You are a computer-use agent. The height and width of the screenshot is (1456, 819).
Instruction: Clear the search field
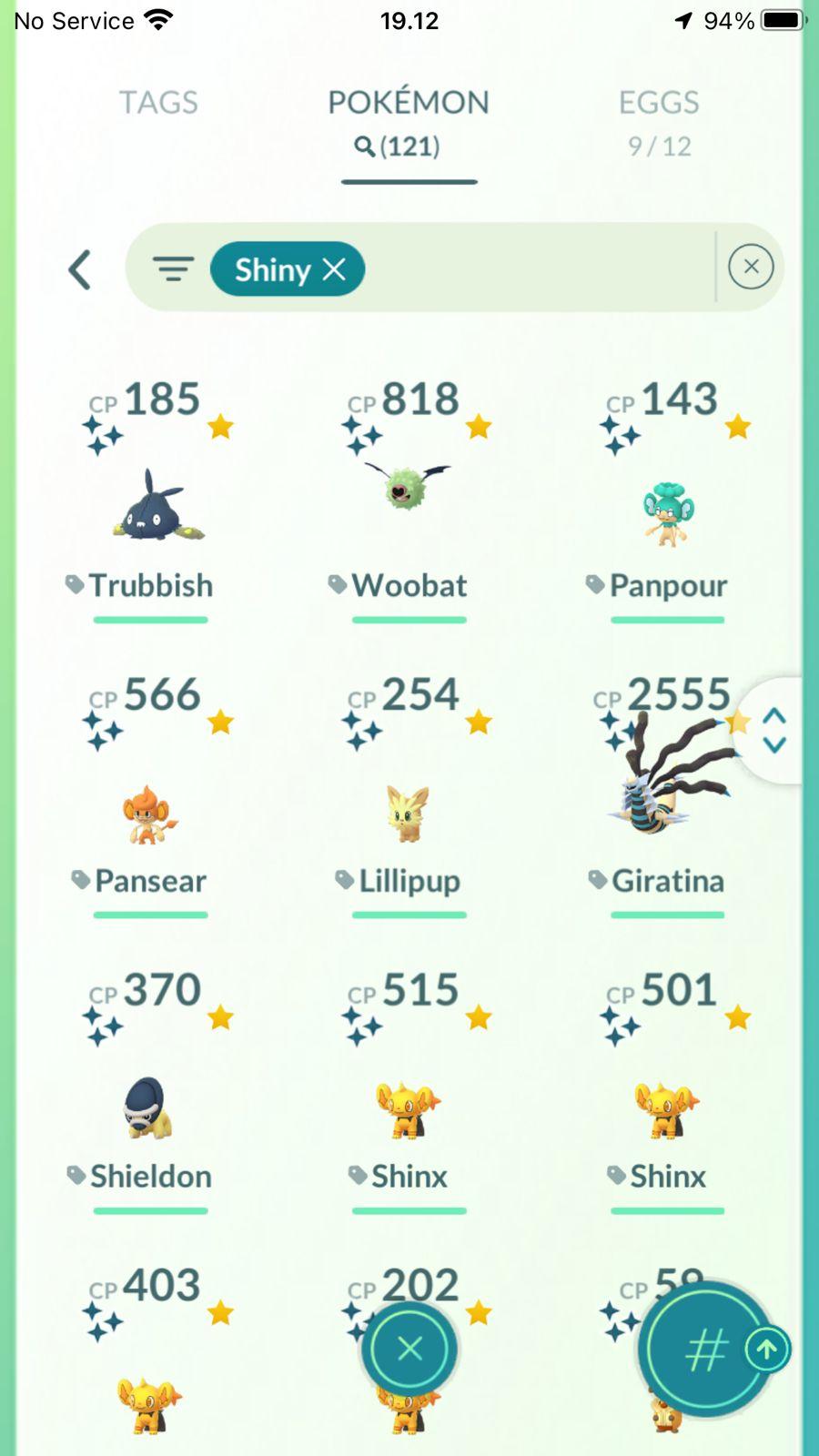tap(751, 268)
